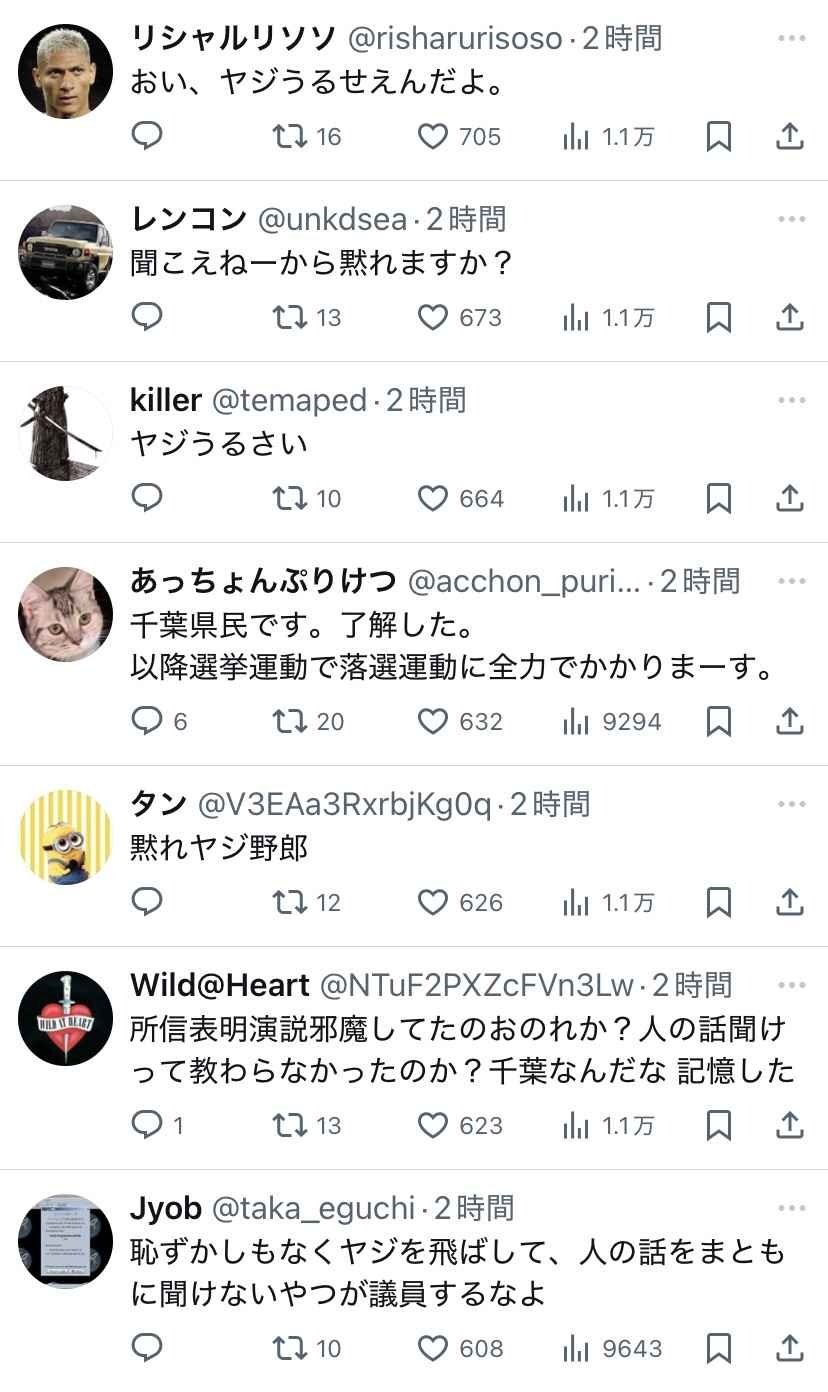This screenshot has height=1392, width=828.
Task: Open リシャルリソソ's profile picture
Action: point(66,71)
